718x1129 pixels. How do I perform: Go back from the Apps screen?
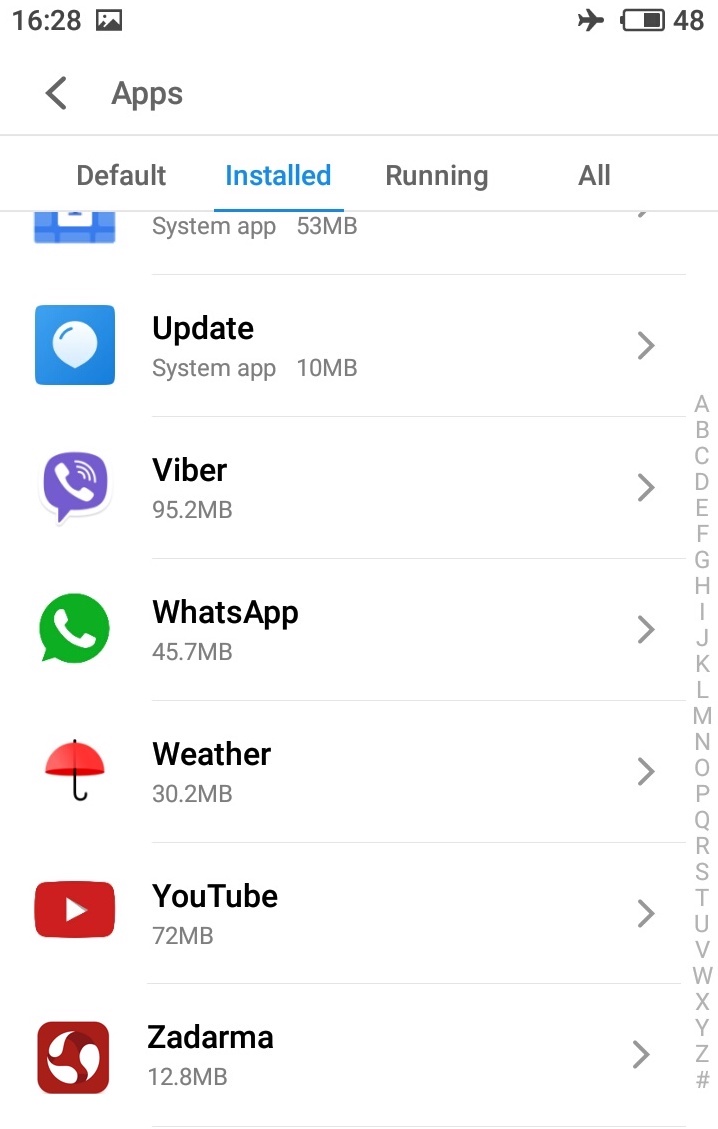click(x=56, y=94)
